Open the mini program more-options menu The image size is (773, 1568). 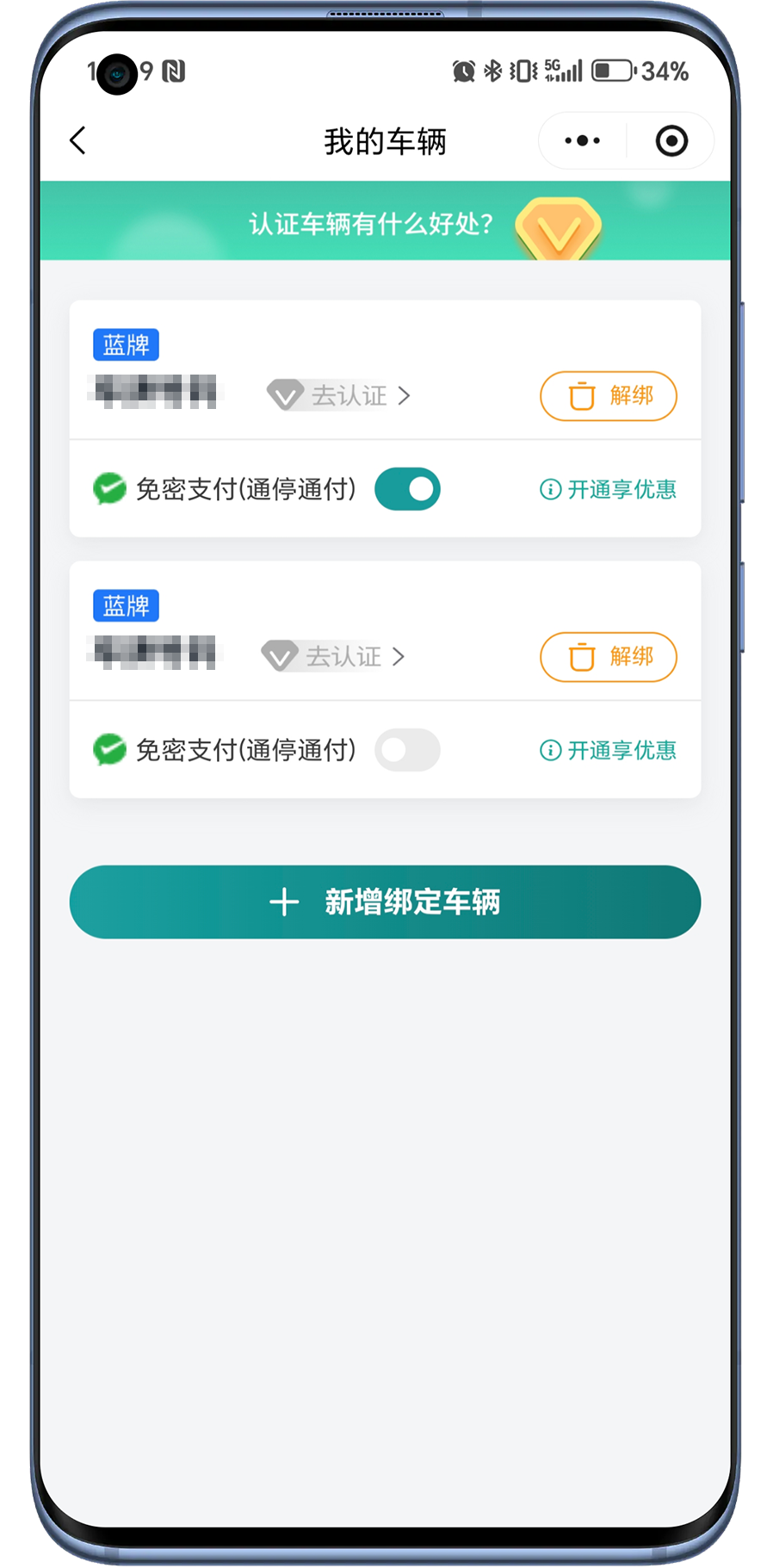point(583,140)
